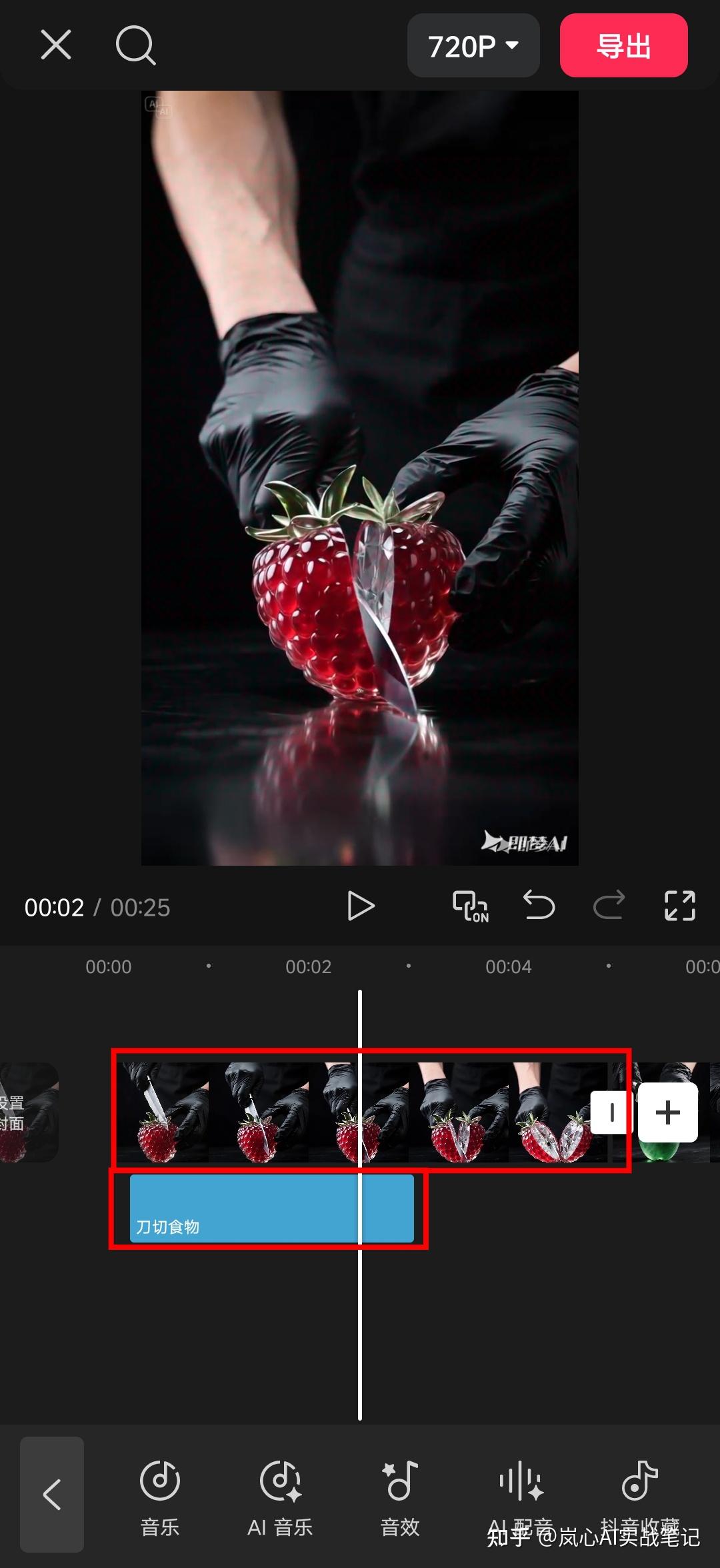Play the video preview
This screenshot has height=1568, width=720.
(361, 906)
